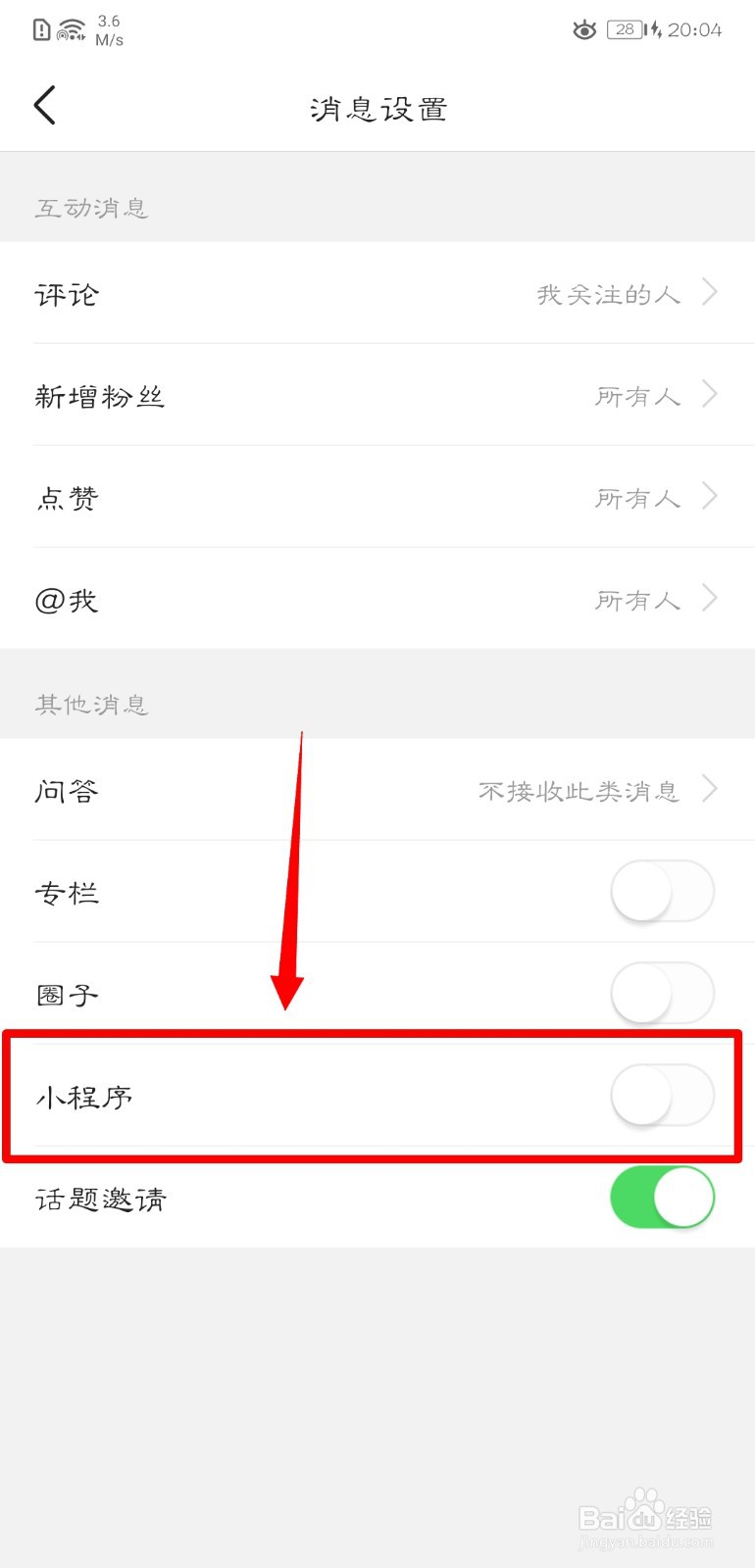Screen dimensions: 755x1568
Task: Click the 其他消息 section header
Action: (x=91, y=705)
